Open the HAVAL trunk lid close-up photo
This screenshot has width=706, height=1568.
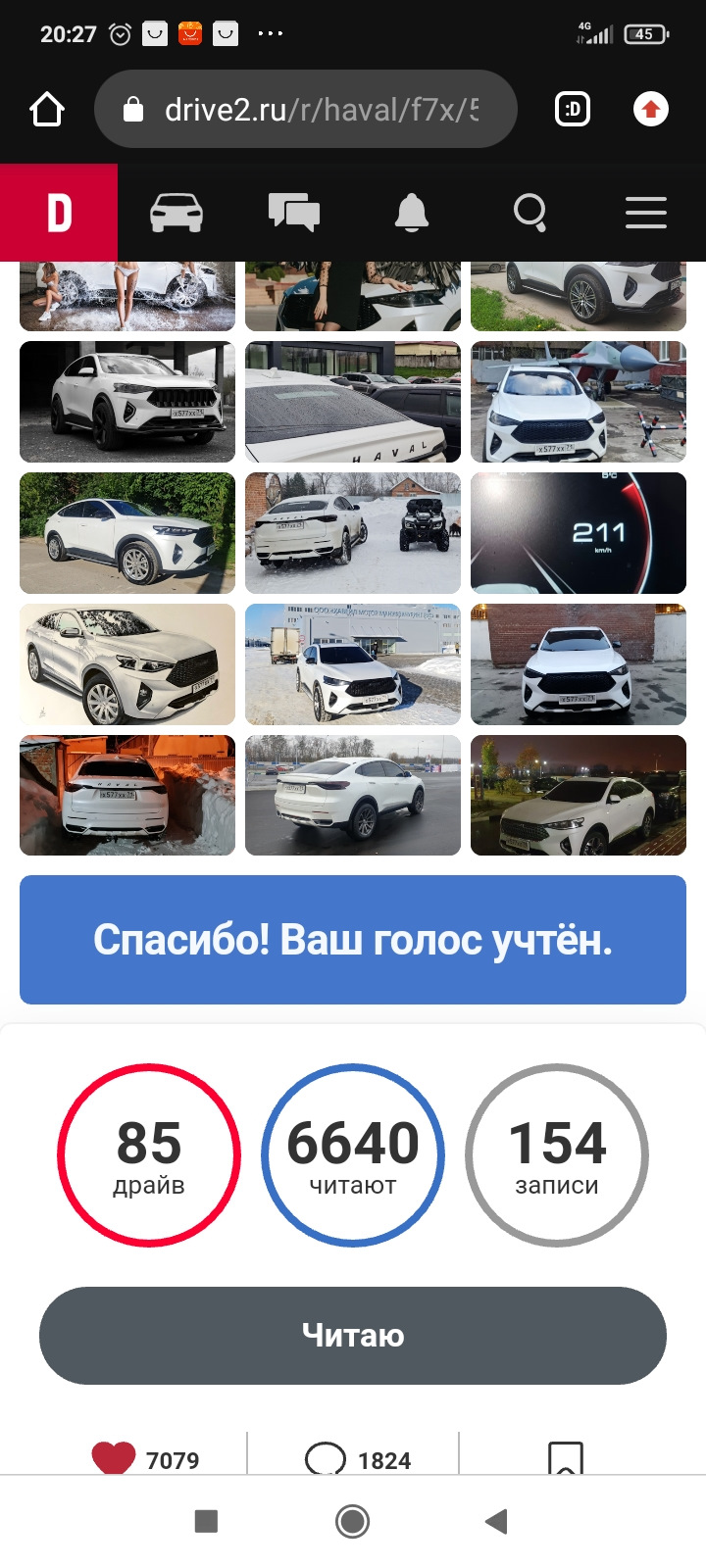(x=353, y=402)
